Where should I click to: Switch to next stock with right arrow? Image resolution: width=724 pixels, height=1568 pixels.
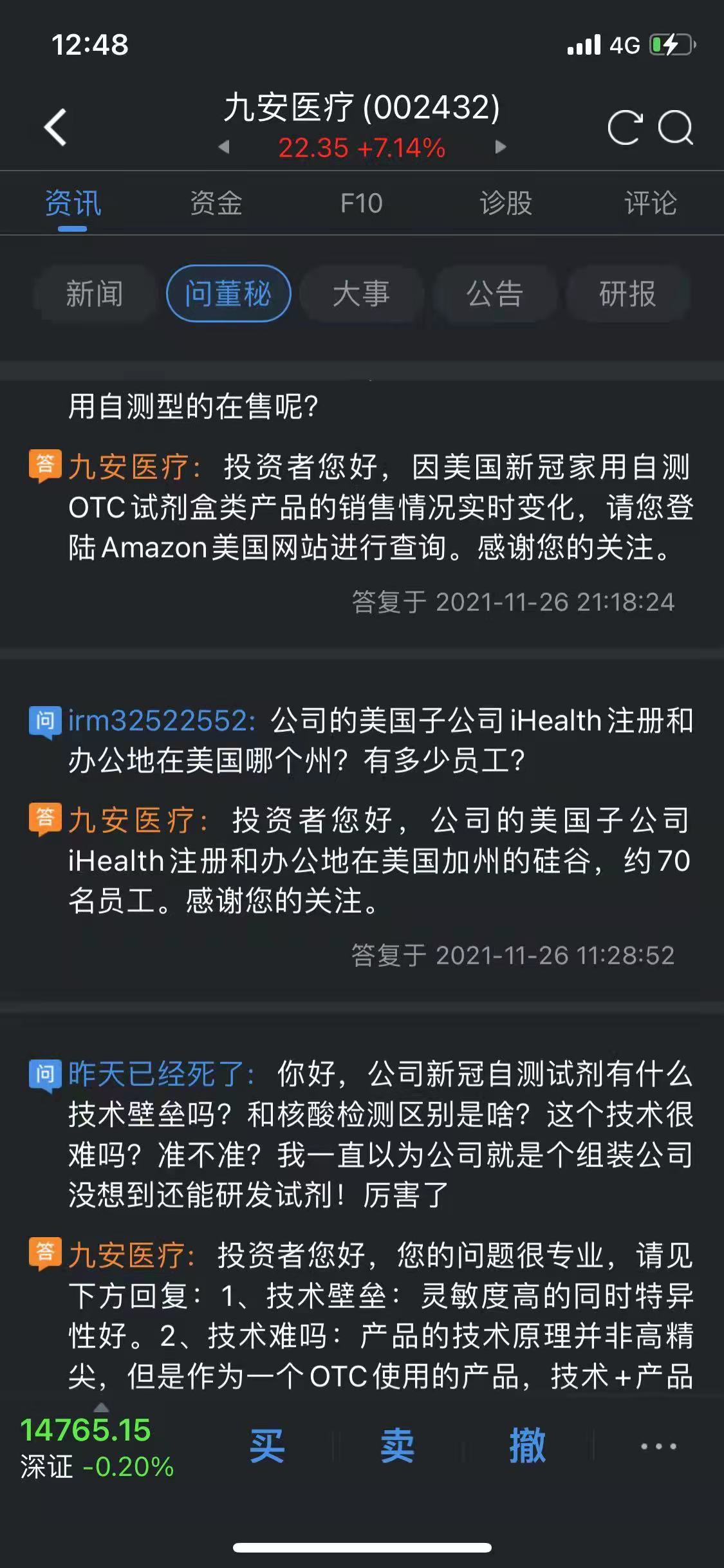[x=501, y=147]
